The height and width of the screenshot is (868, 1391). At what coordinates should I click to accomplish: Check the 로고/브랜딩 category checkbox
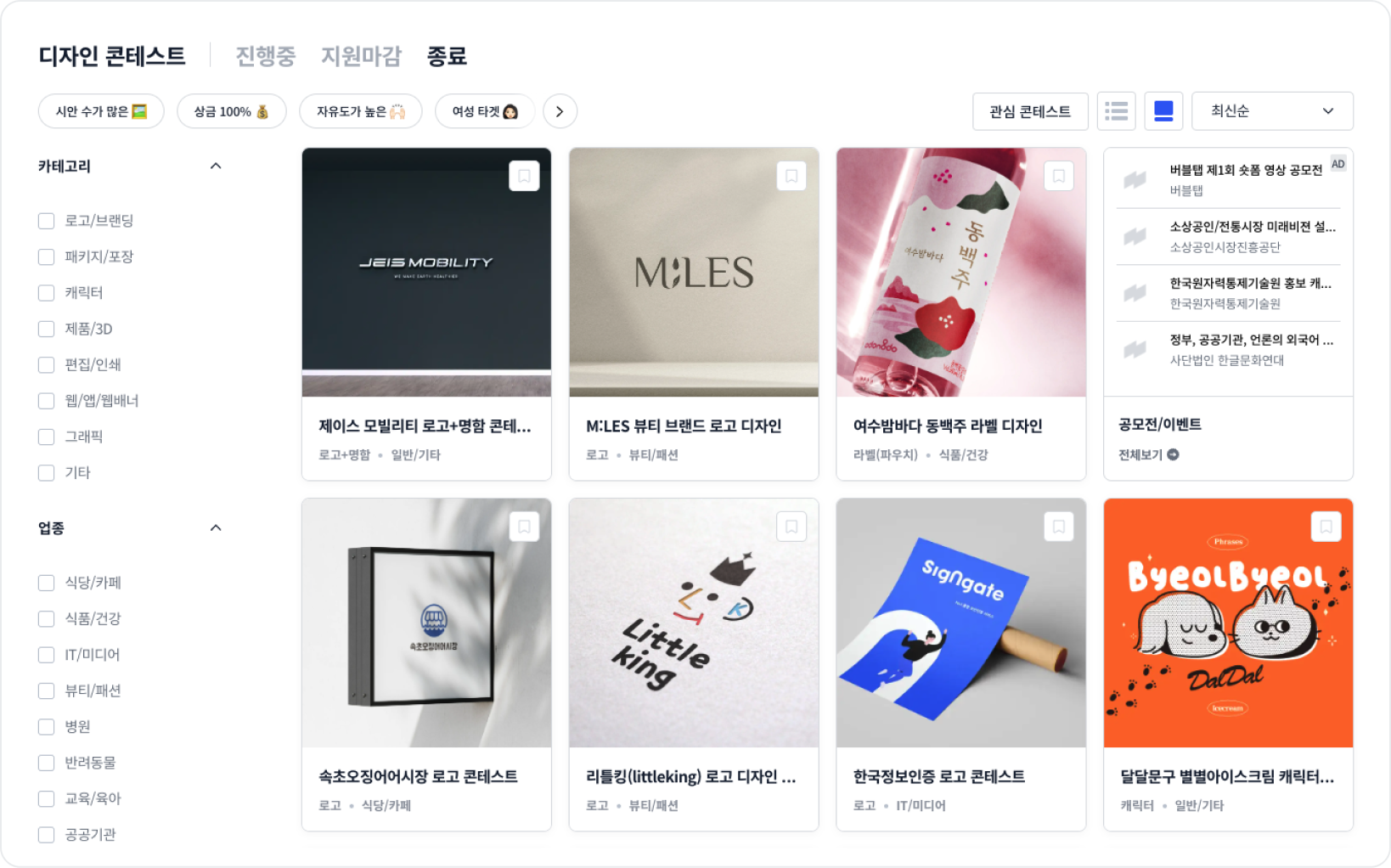[x=47, y=221]
